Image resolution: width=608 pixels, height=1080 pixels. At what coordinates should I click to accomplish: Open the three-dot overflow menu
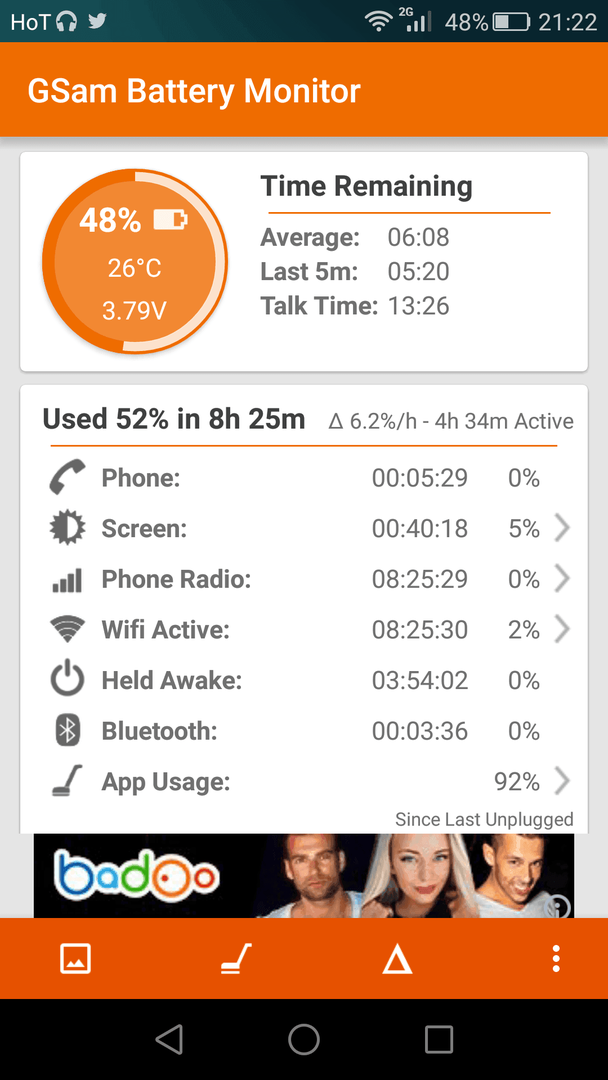coord(556,958)
